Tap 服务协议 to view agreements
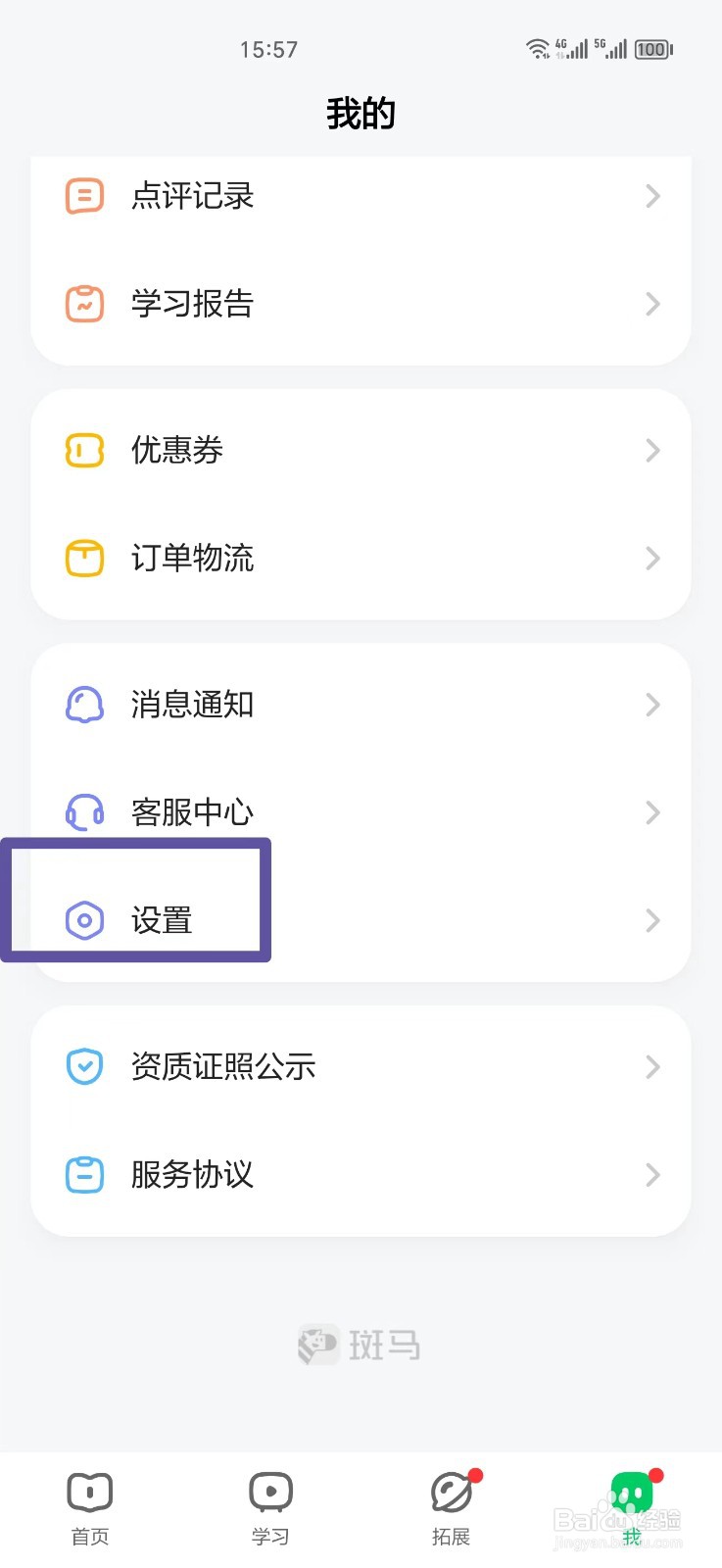 coord(192,1174)
